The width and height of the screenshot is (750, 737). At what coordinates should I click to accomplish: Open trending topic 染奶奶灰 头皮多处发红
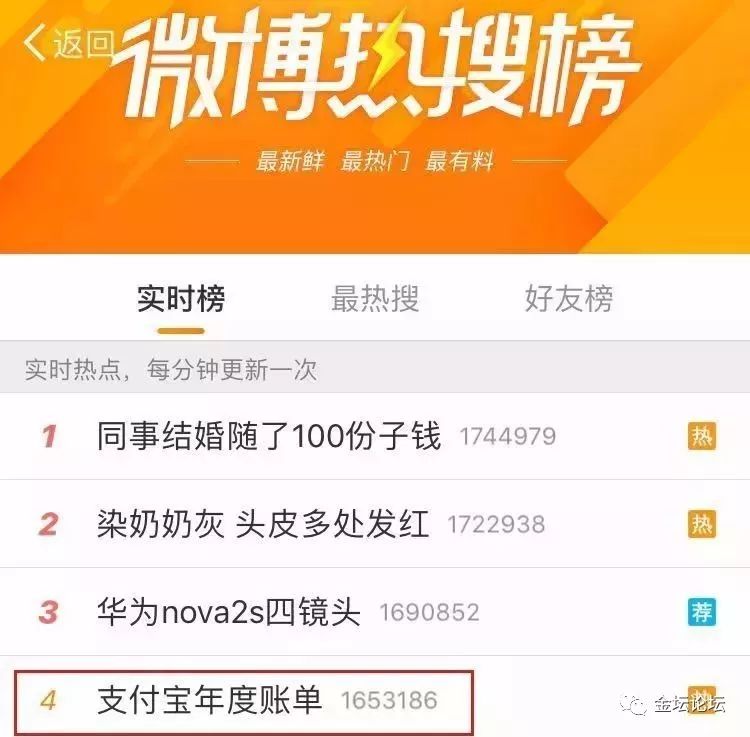pyautogui.click(x=263, y=523)
